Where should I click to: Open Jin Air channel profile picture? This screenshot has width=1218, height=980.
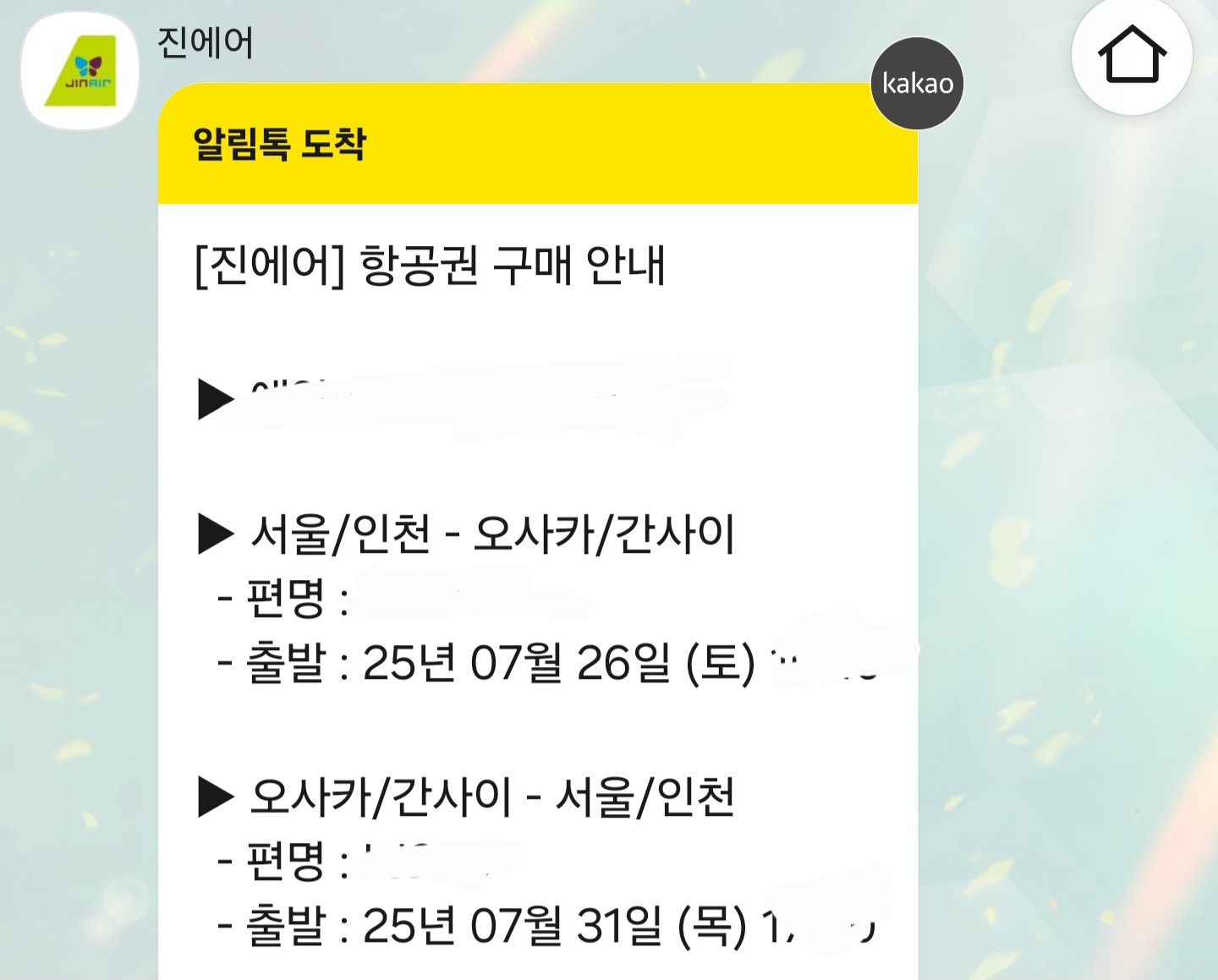[x=80, y=72]
